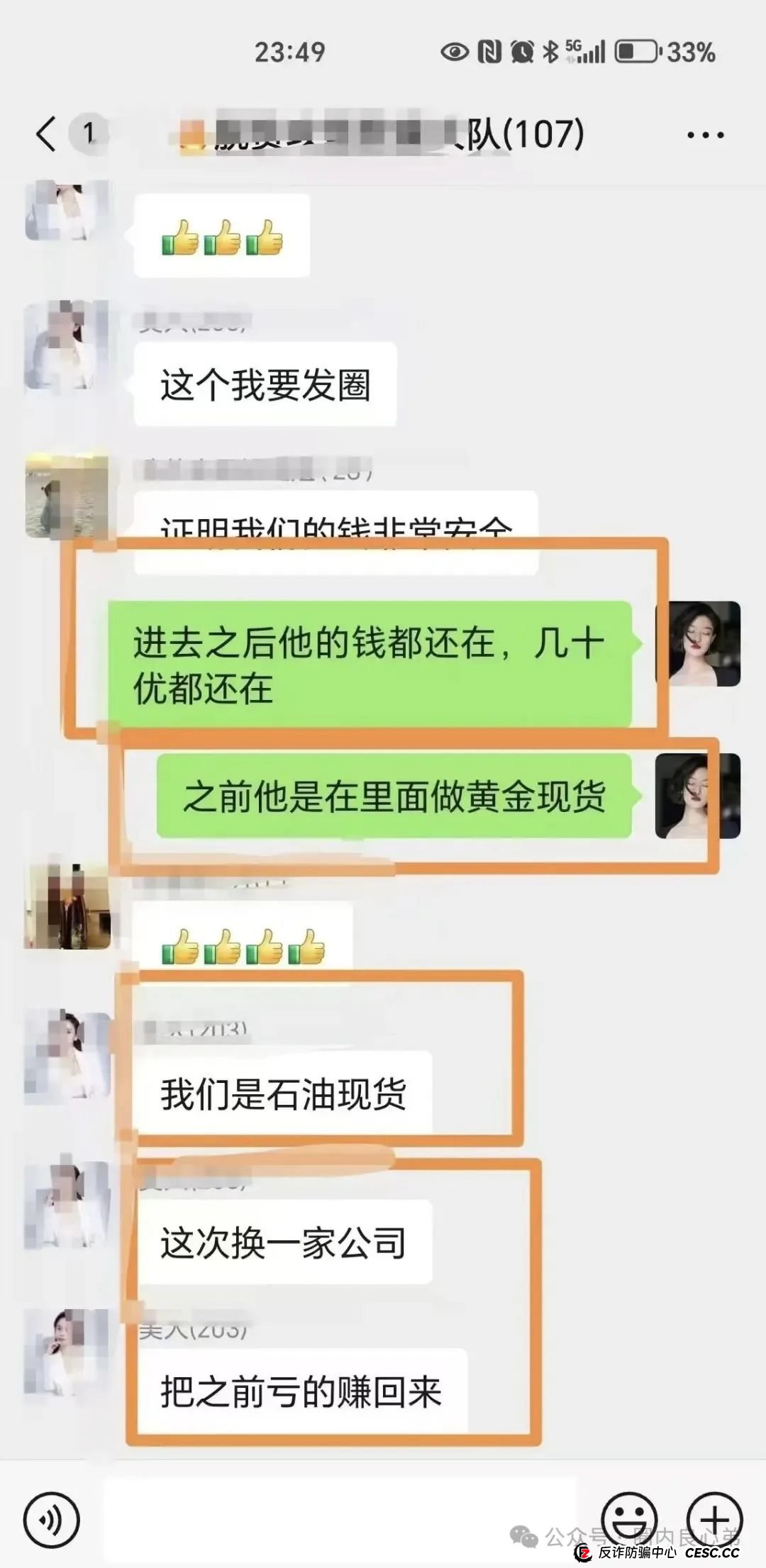The height and width of the screenshot is (1568, 766).
Task: Open the plus attachments menu
Action: [x=715, y=1519]
